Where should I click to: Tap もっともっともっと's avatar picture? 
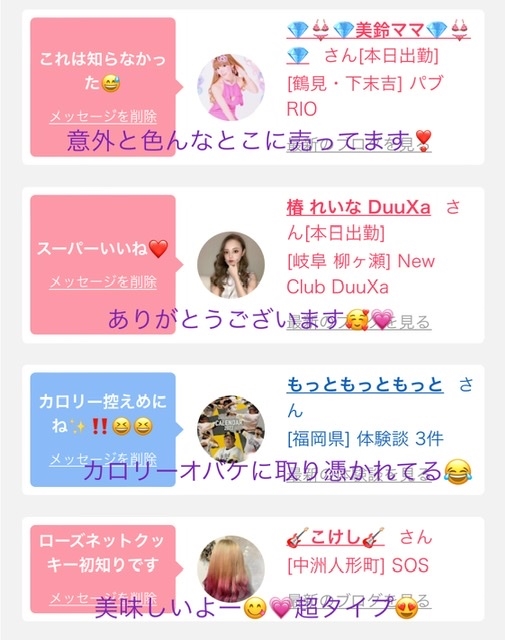pyautogui.click(x=231, y=429)
